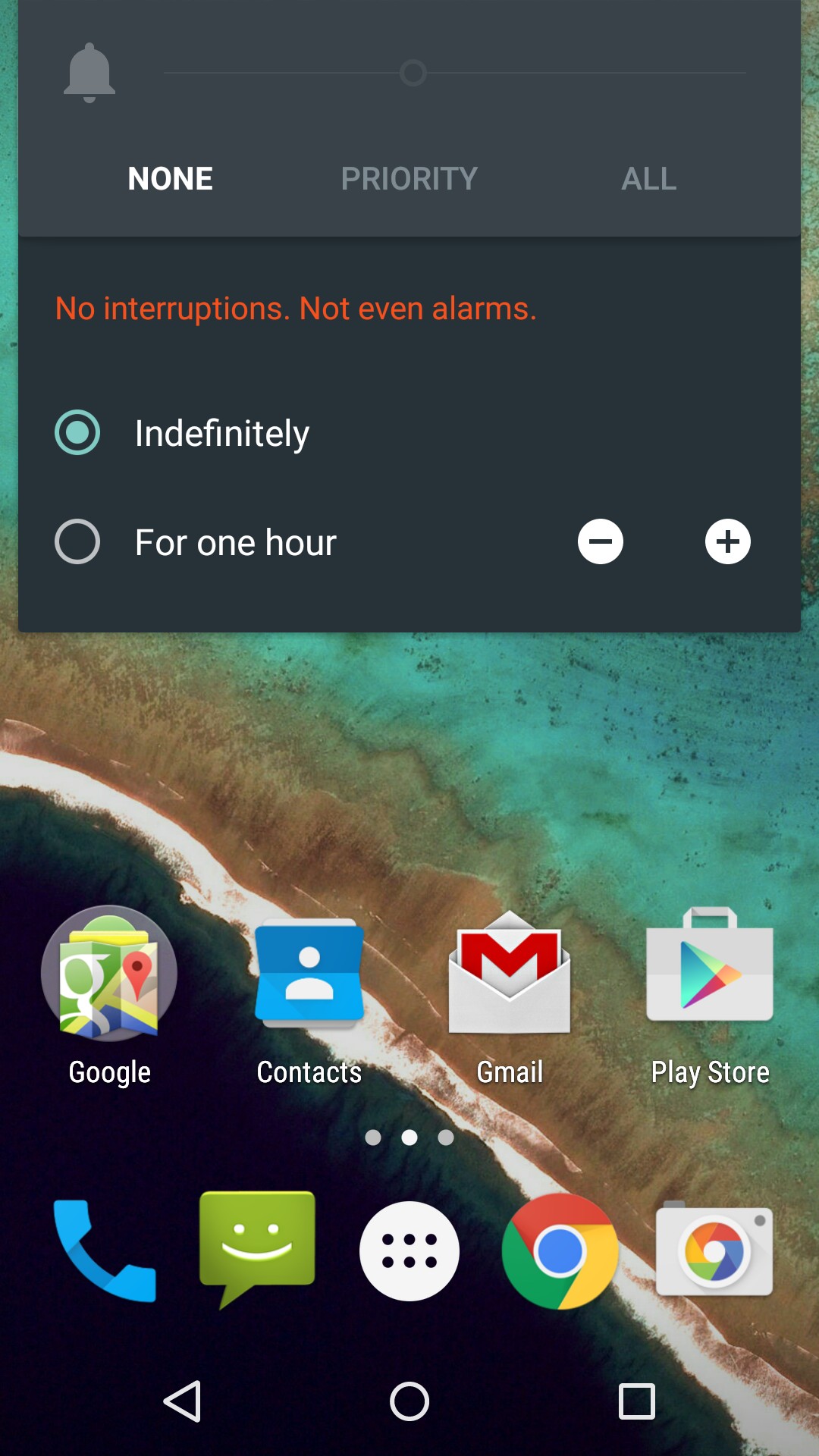
Task: Decrease the duration with the minus button
Action: click(601, 541)
